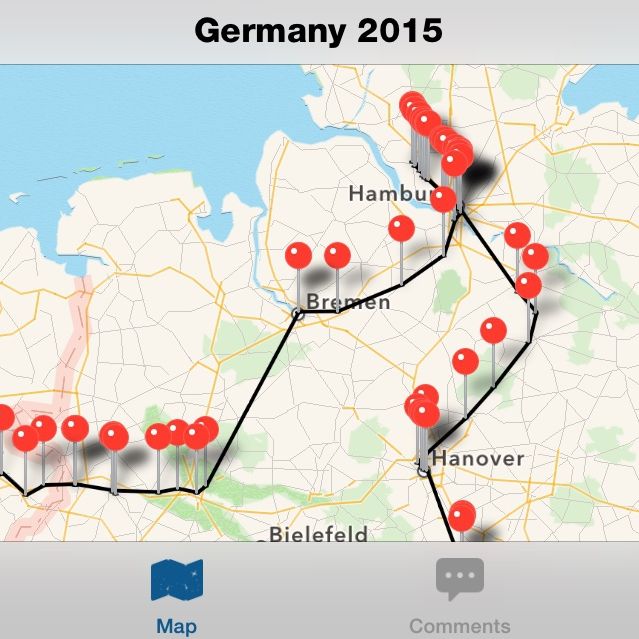Select the Map tab
The image size is (639, 639).
176,595
